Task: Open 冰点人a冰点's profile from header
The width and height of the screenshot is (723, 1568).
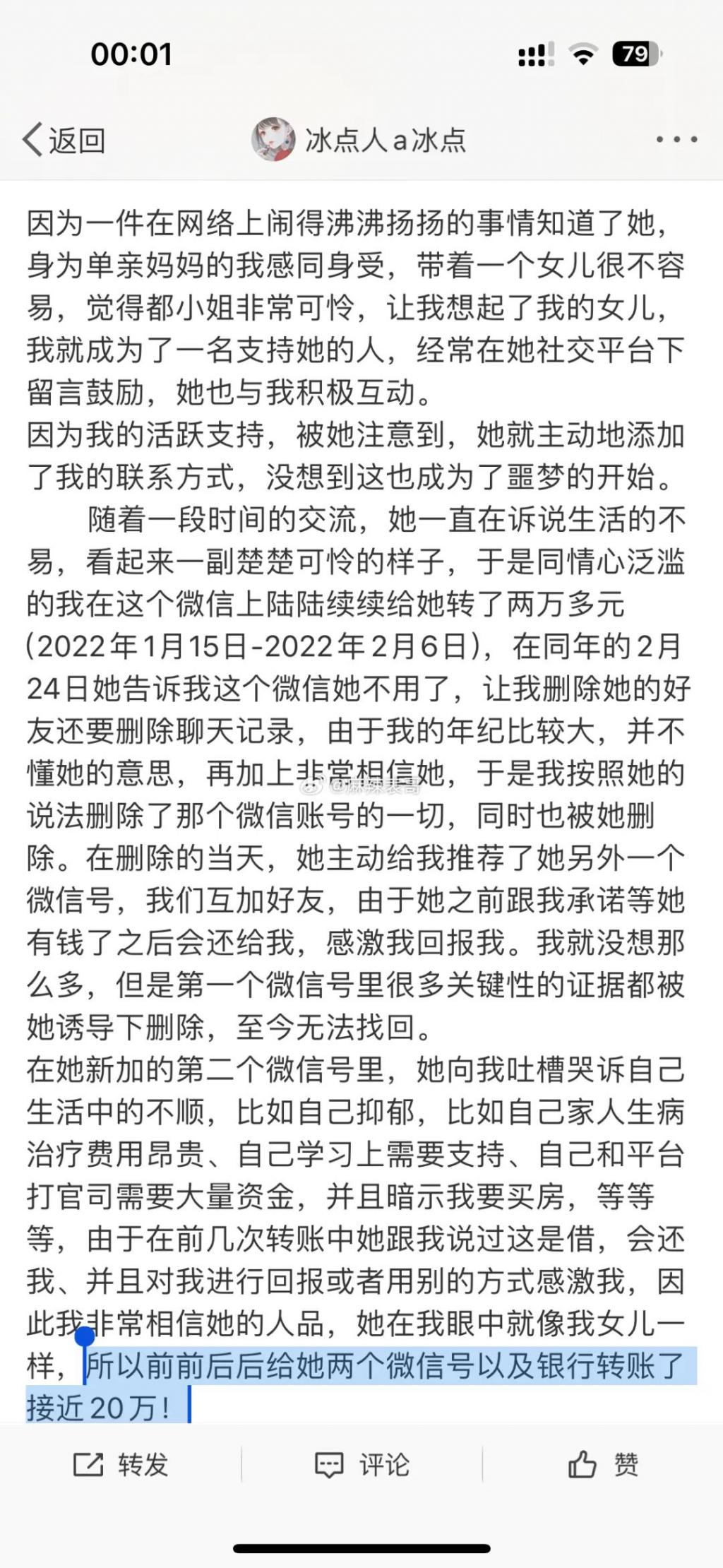Action: [360, 140]
